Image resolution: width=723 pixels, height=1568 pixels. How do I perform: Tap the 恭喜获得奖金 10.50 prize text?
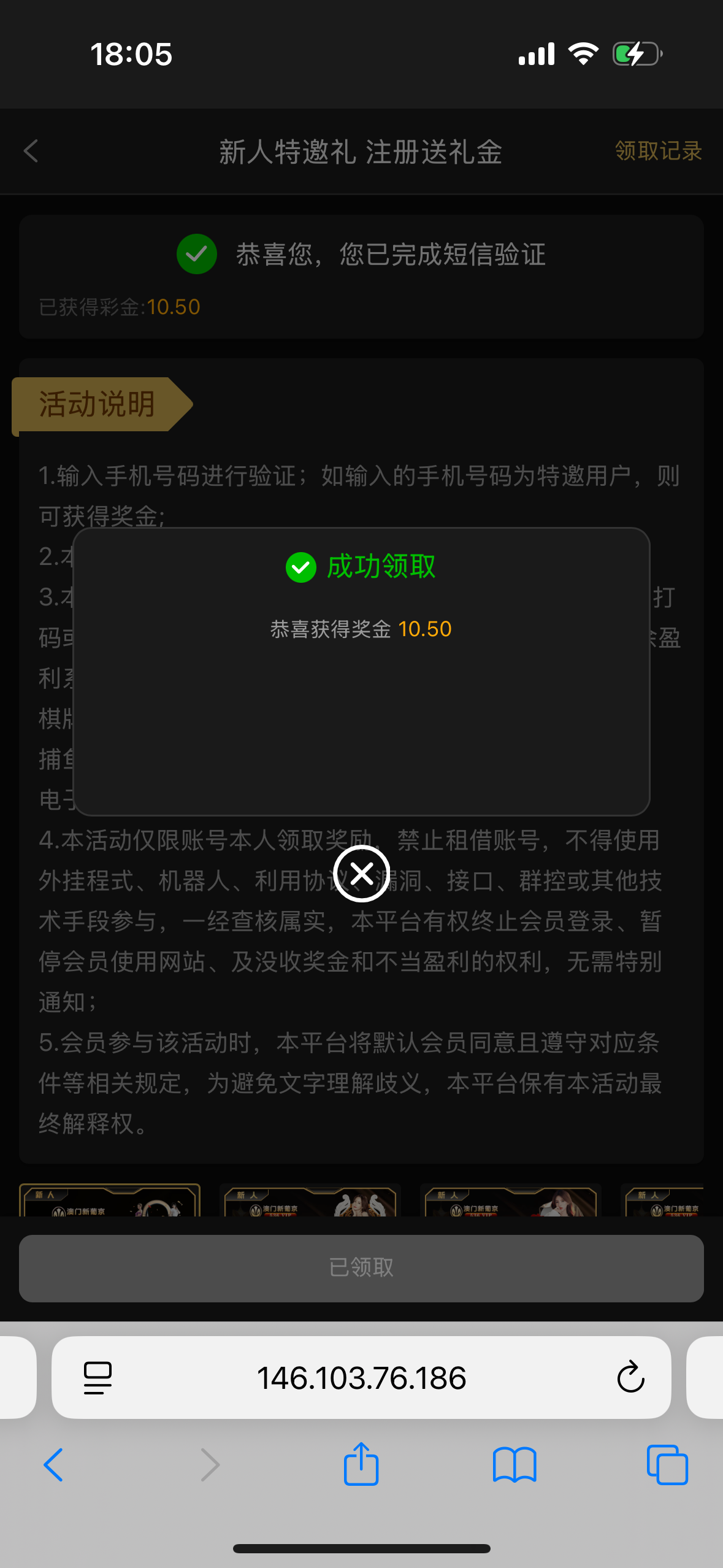pos(361,629)
